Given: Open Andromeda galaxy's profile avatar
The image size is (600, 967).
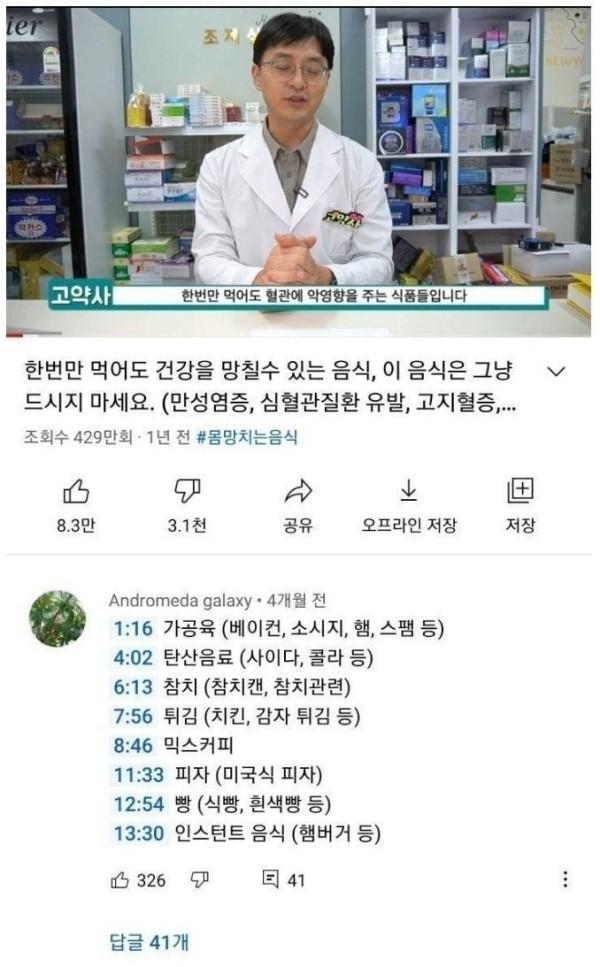Looking at the screenshot, I should click(58, 618).
